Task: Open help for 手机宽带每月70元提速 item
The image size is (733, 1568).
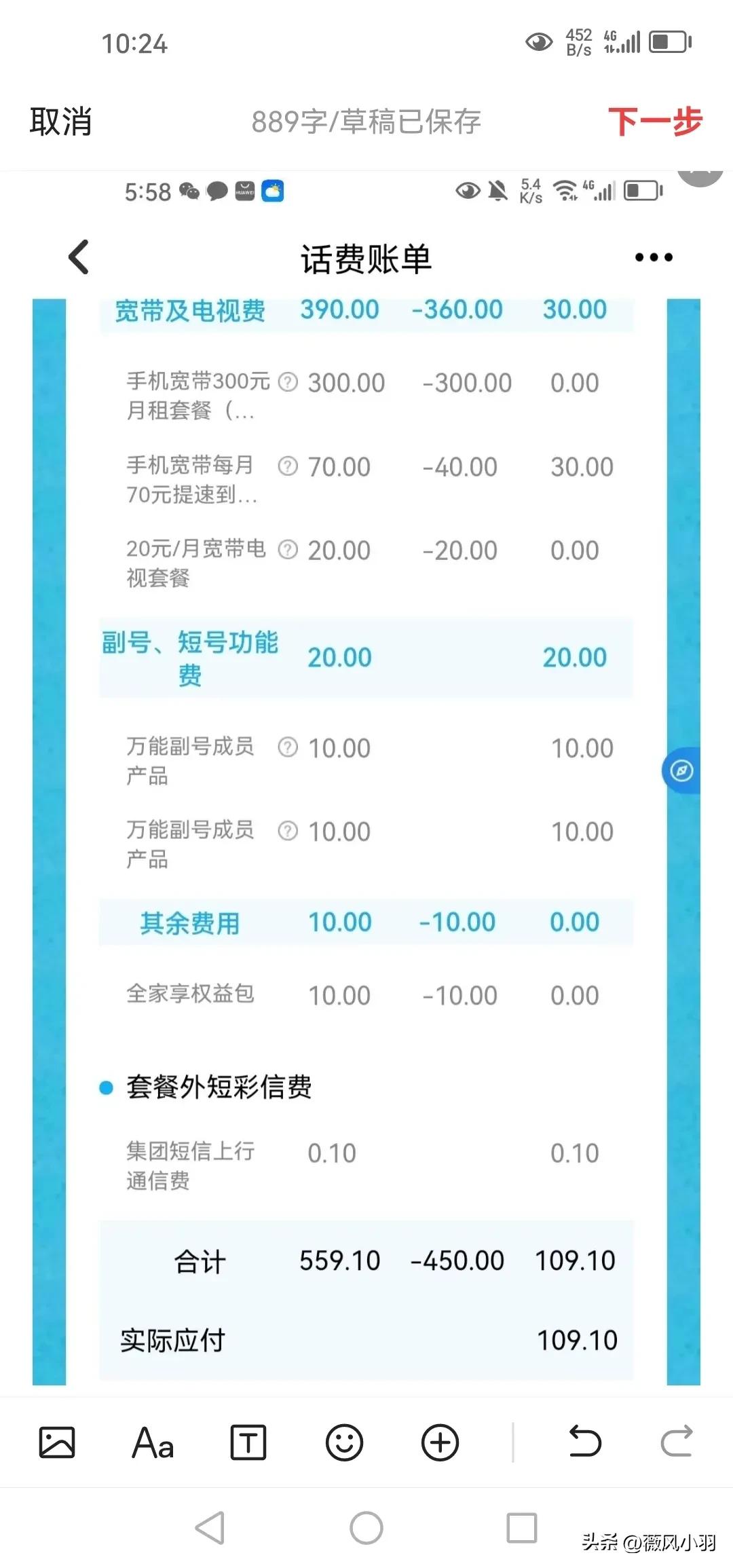Action: tap(286, 466)
